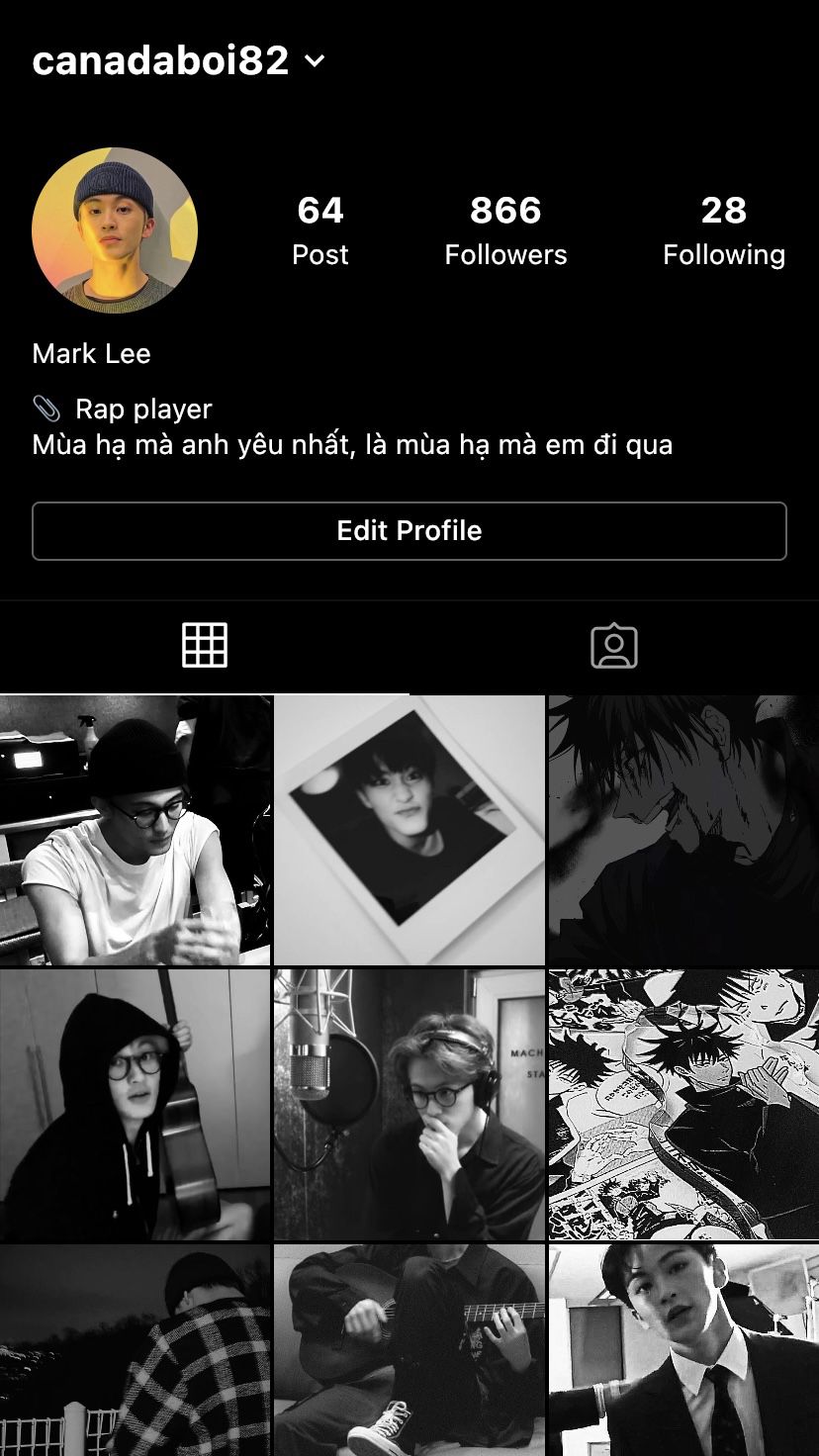The width and height of the screenshot is (819, 1456).
Task: Switch to the tagged photos tab
Action: [614, 646]
